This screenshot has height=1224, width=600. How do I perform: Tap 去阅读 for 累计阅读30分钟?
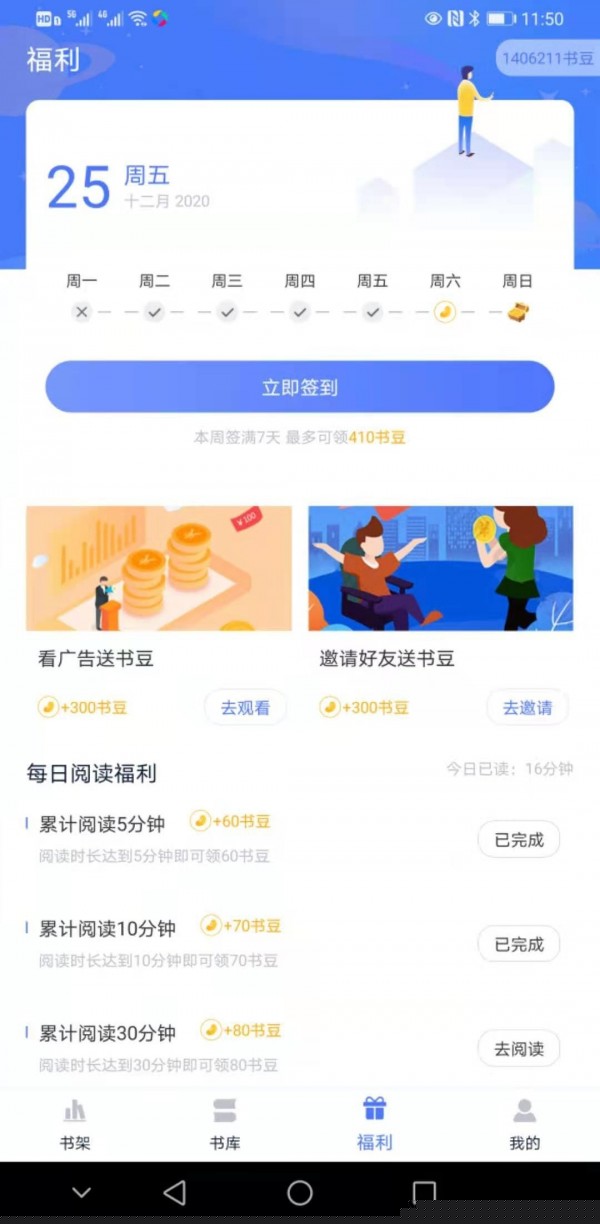(518, 1049)
